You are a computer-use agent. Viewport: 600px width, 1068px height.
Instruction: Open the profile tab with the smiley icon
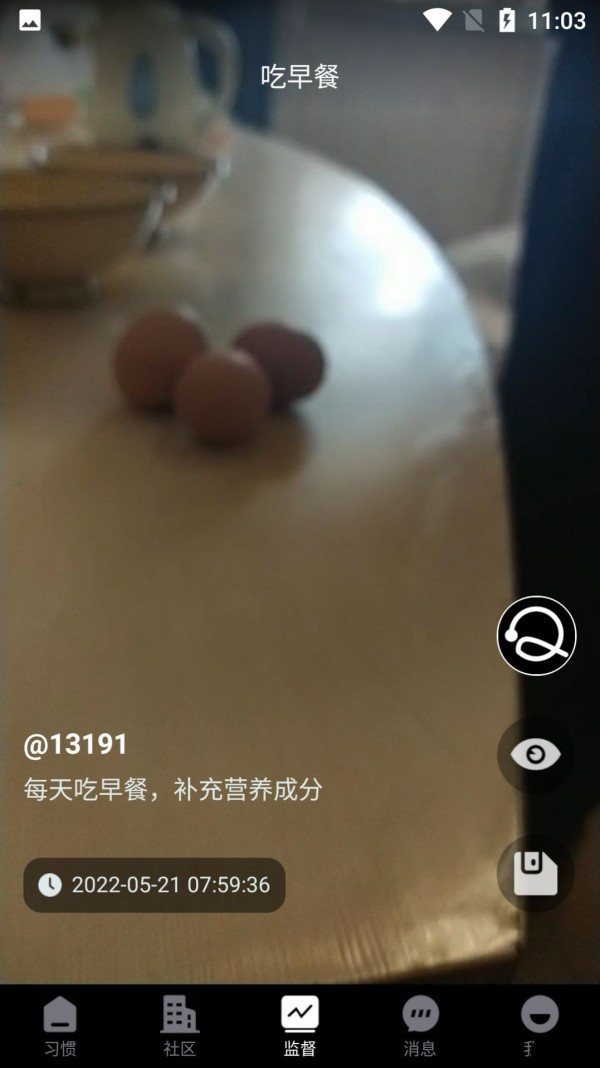(x=539, y=1025)
